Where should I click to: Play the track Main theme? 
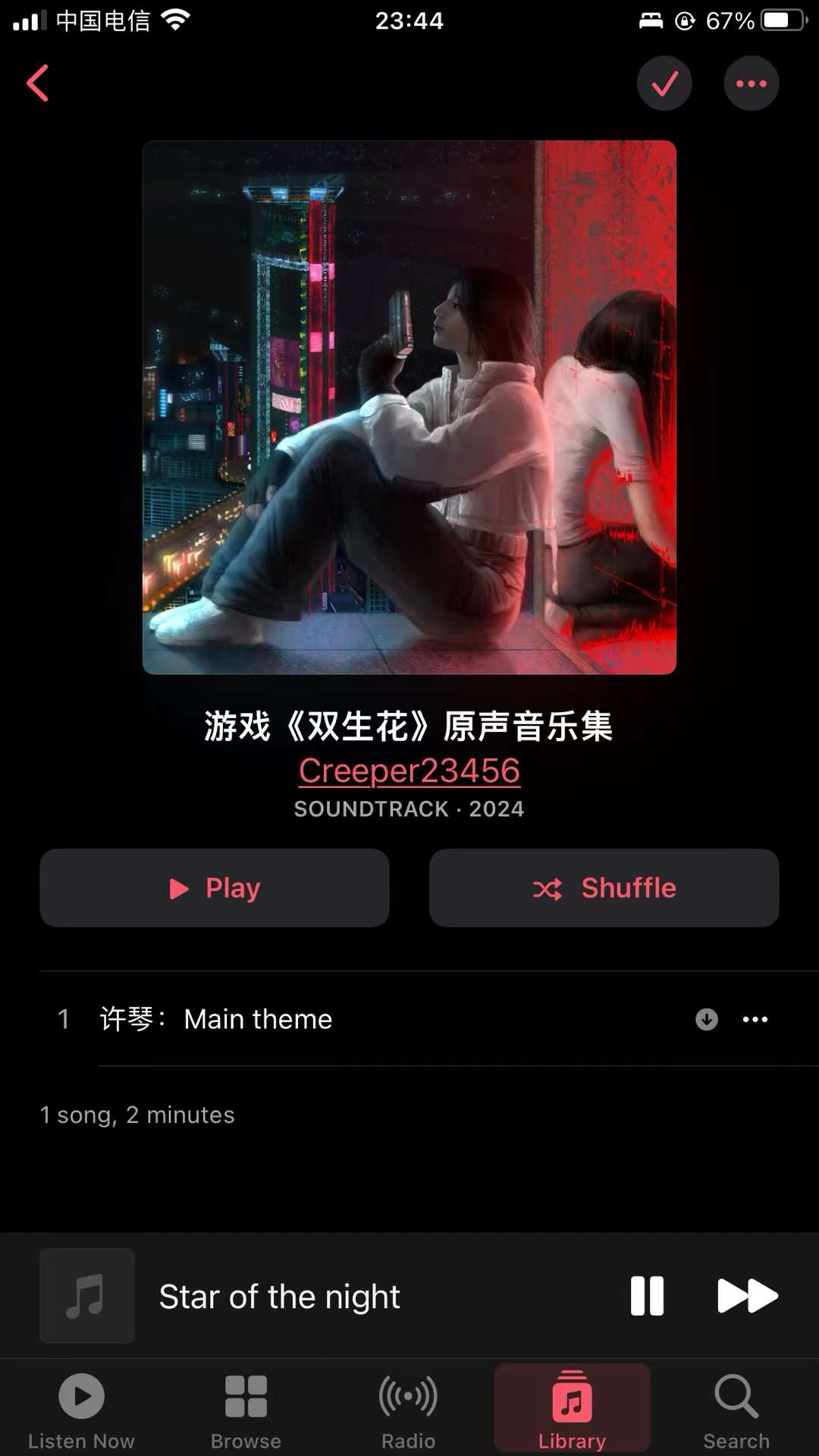pyautogui.click(x=258, y=1019)
